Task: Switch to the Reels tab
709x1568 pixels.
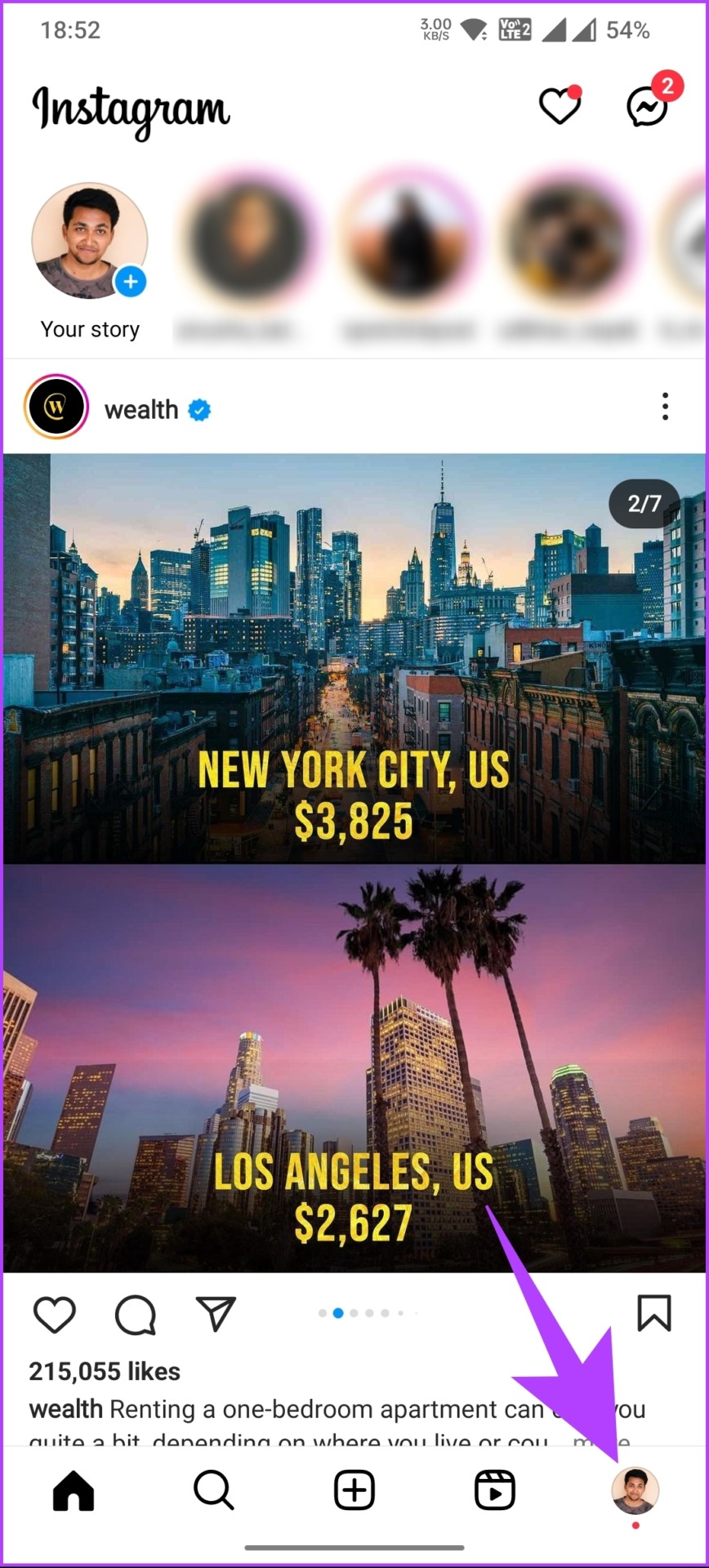Action: (495, 1490)
